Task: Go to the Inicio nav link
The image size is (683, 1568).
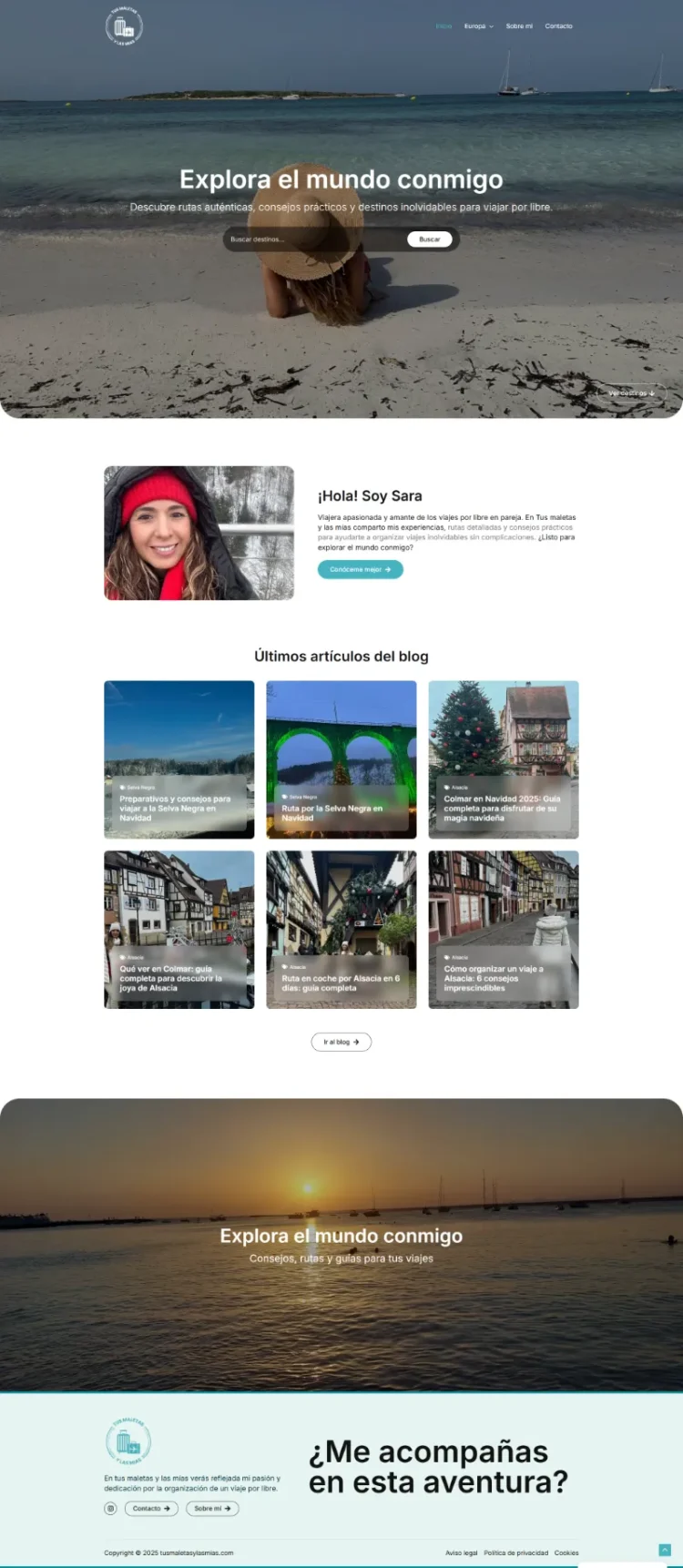Action: [443, 26]
